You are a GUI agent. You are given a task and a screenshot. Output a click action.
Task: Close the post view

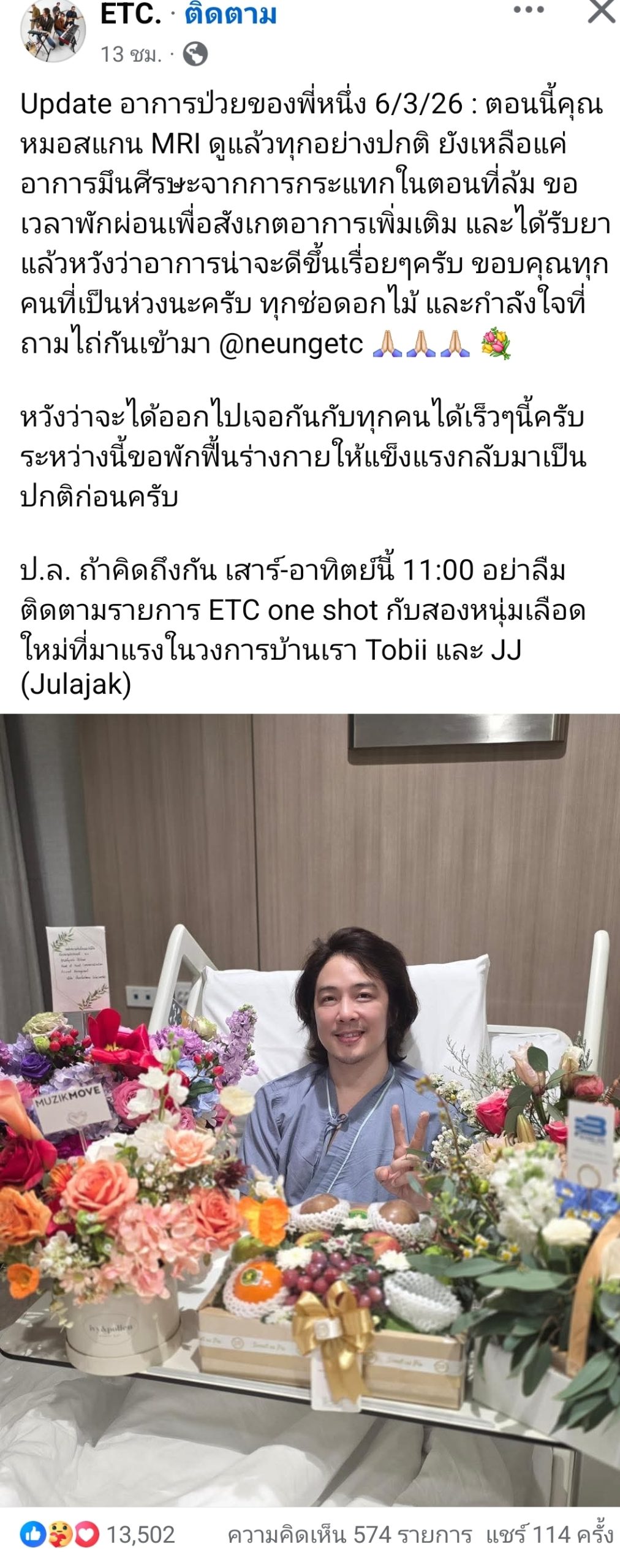tap(601, 11)
